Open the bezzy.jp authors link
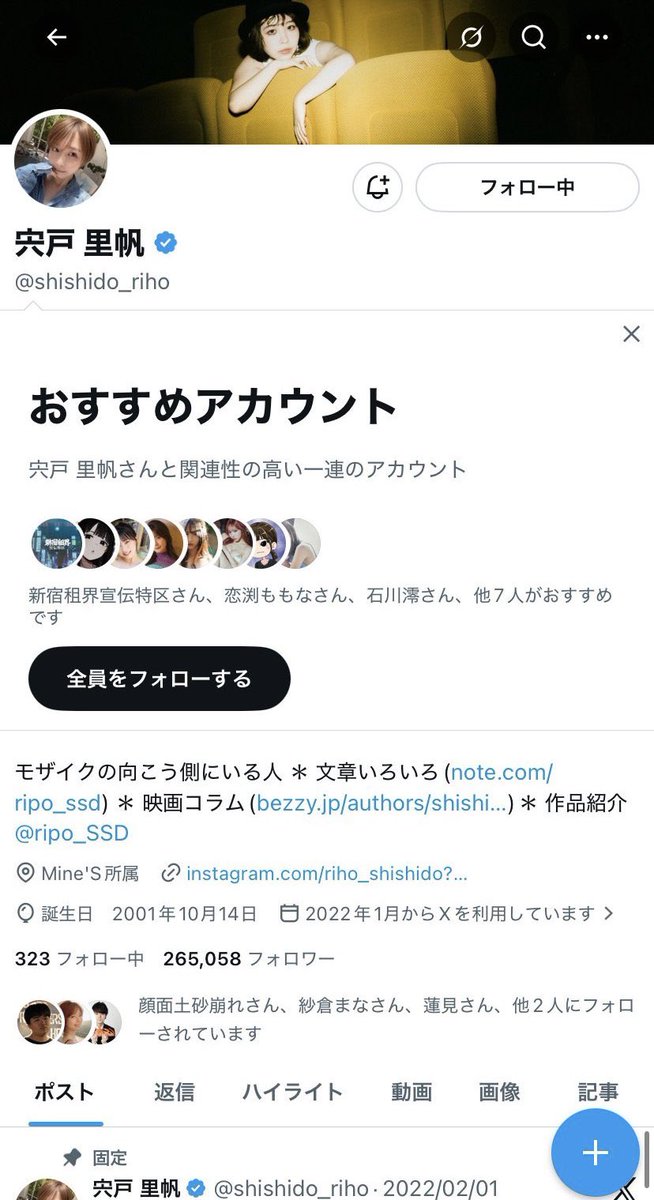This screenshot has width=654, height=1200. (385, 802)
